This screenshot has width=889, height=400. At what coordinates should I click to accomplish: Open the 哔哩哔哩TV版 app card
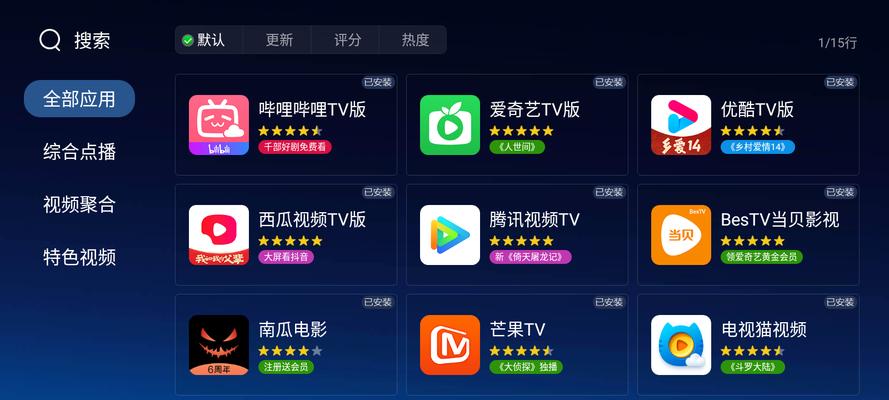(285, 125)
